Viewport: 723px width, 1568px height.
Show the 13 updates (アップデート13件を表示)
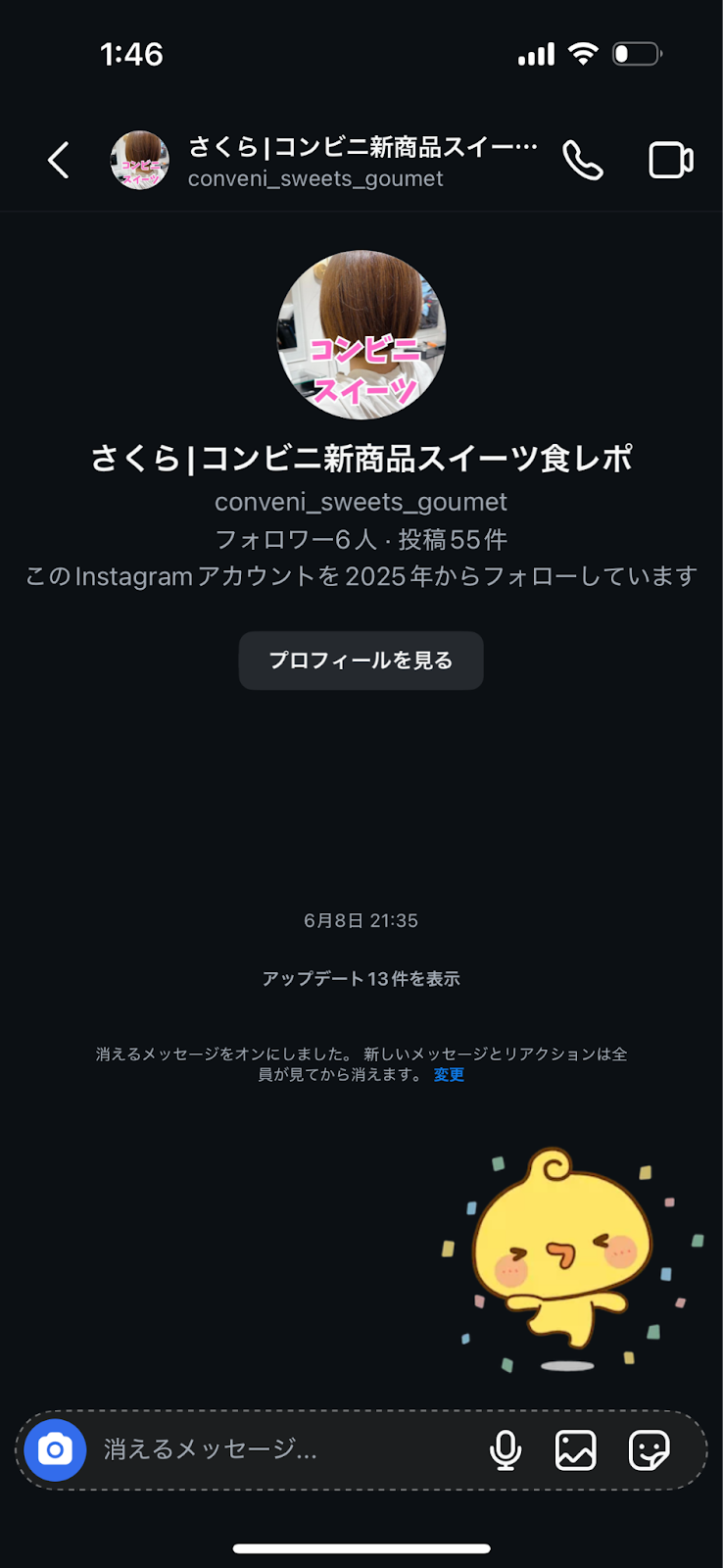click(x=361, y=978)
